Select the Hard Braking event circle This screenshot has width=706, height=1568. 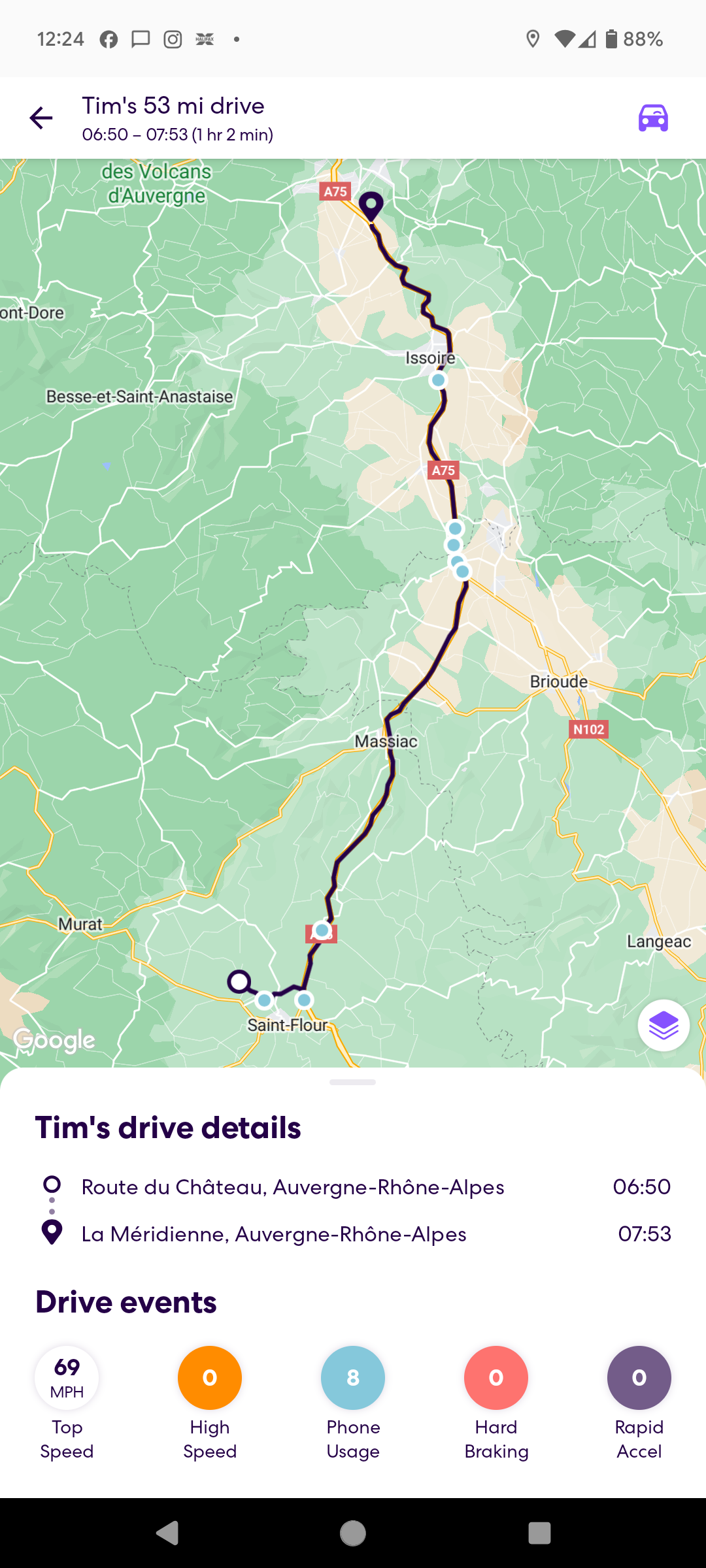[496, 1378]
